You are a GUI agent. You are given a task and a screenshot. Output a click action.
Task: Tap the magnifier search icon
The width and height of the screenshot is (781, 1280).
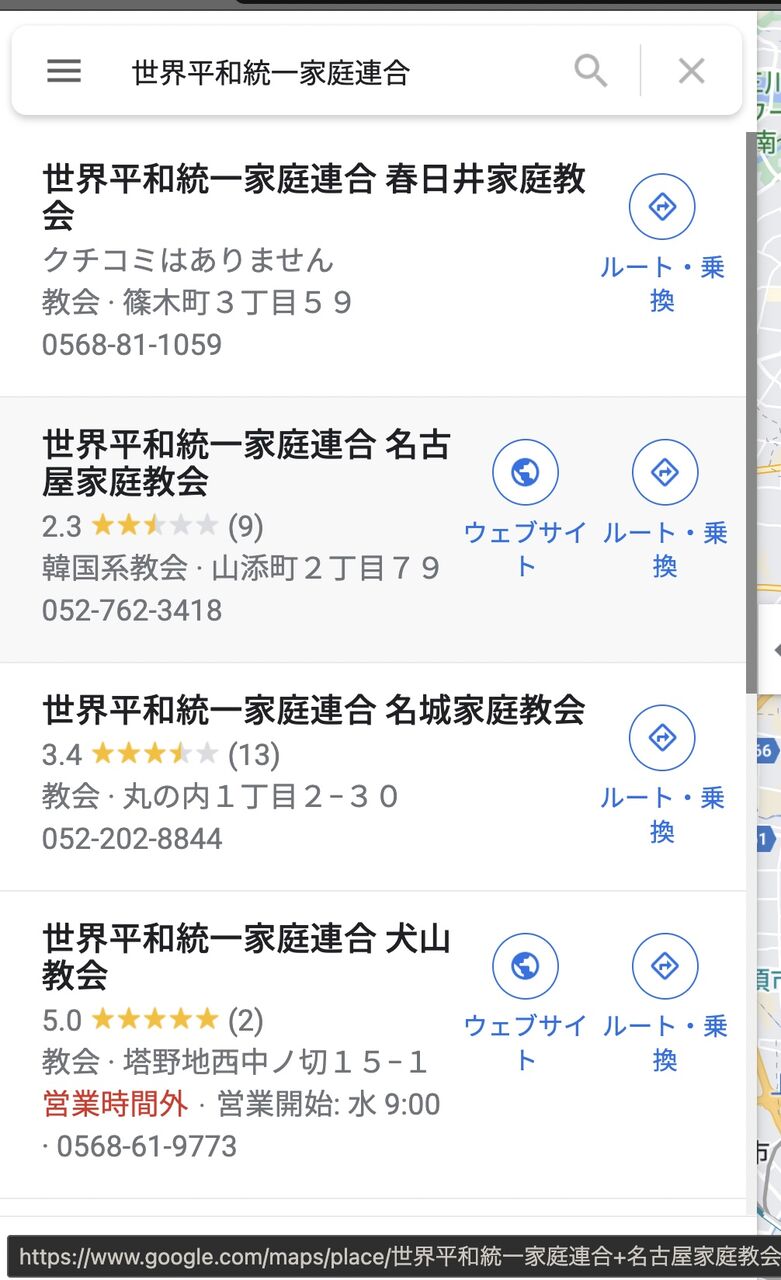[x=591, y=71]
